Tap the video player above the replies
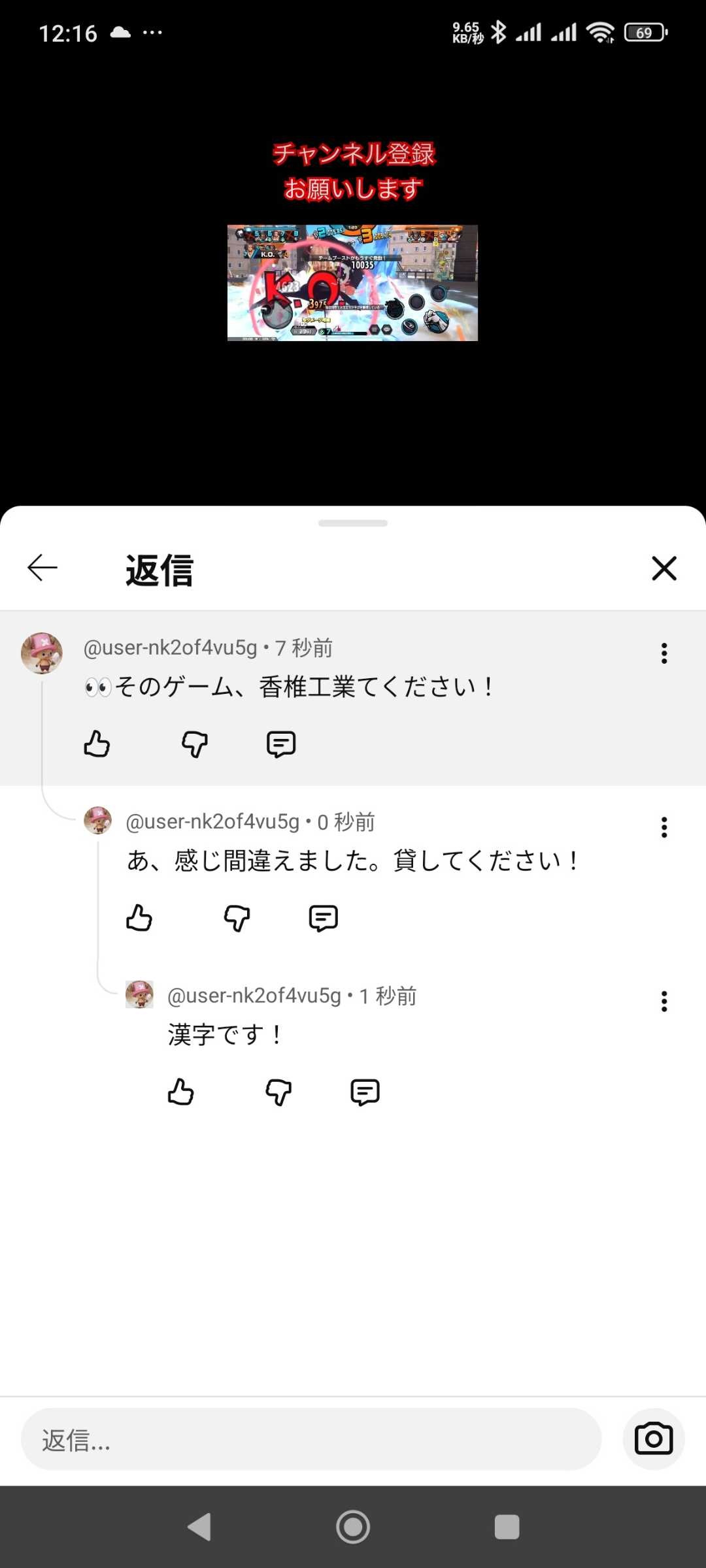The height and width of the screenshot is (1568, 706). [x=353, y=282]
